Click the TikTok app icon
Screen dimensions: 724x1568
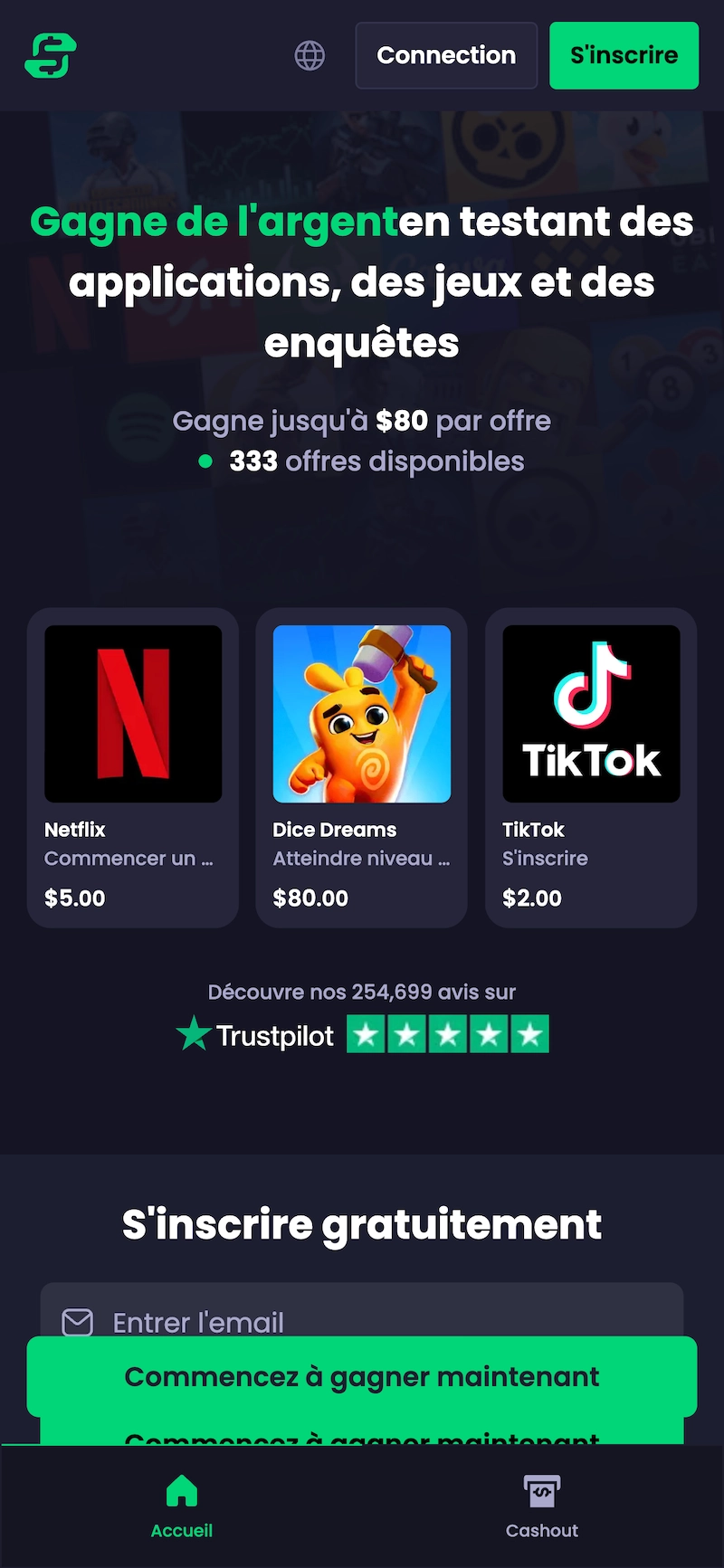590,713
